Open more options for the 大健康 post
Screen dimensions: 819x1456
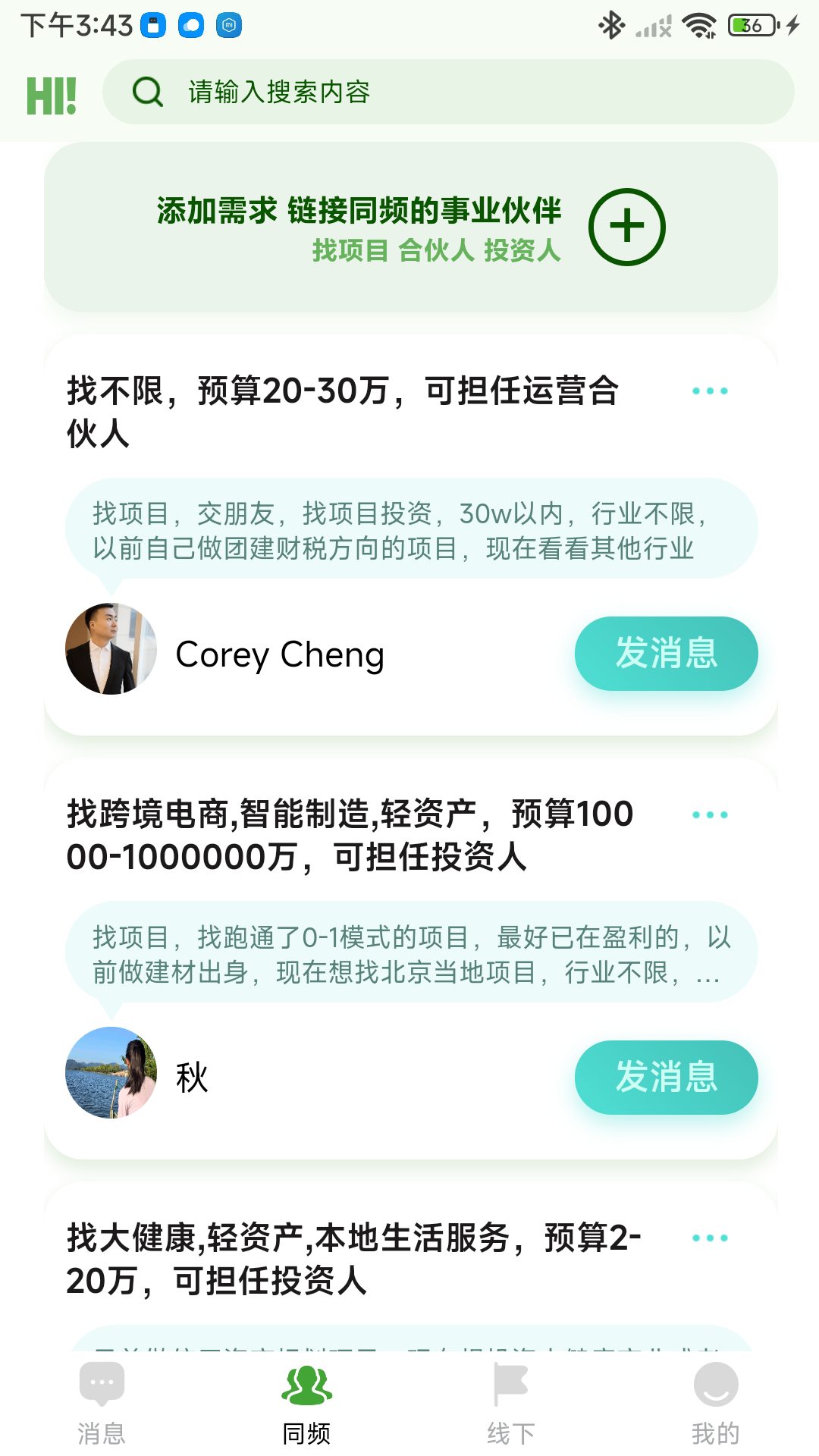tap(710, 1238)
